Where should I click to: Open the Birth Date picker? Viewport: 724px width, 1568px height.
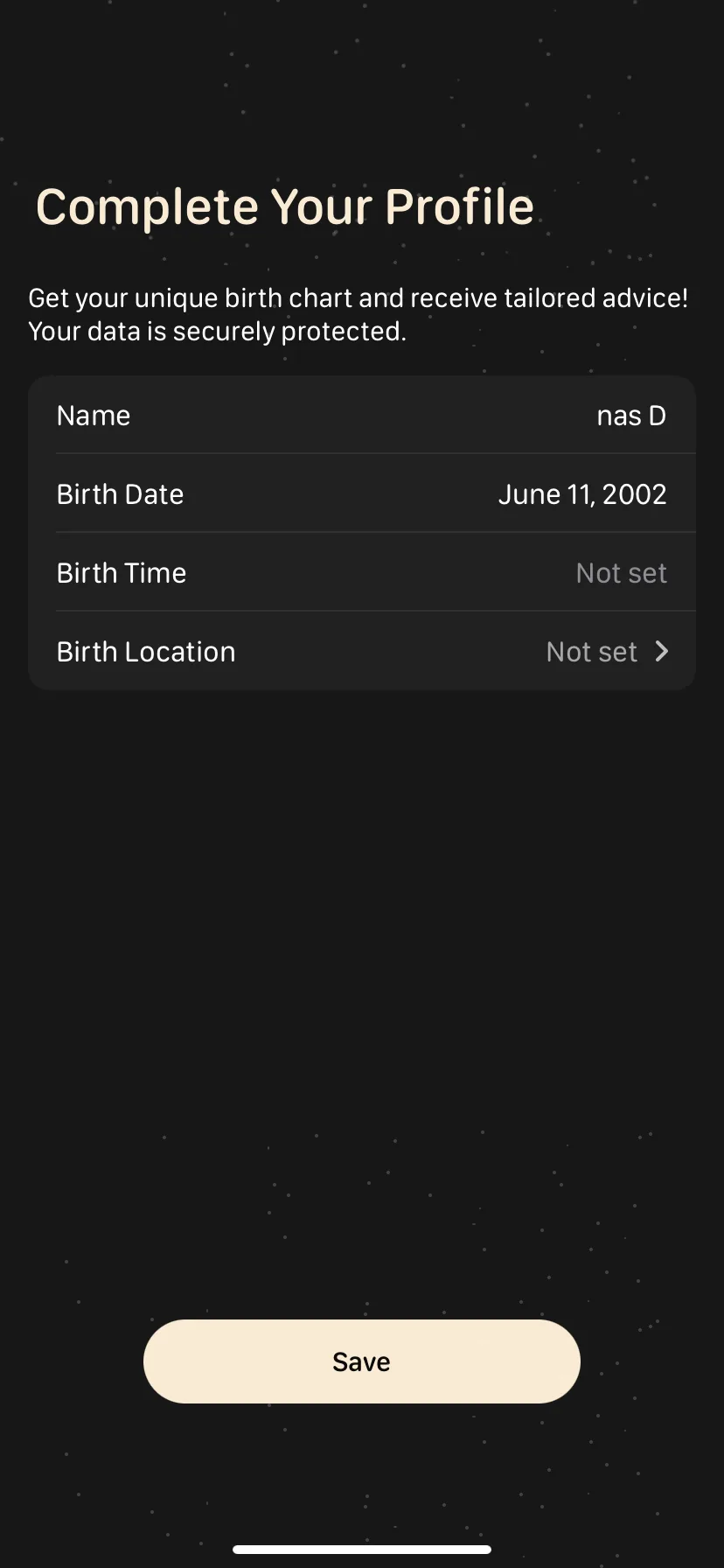click(362, 493)
